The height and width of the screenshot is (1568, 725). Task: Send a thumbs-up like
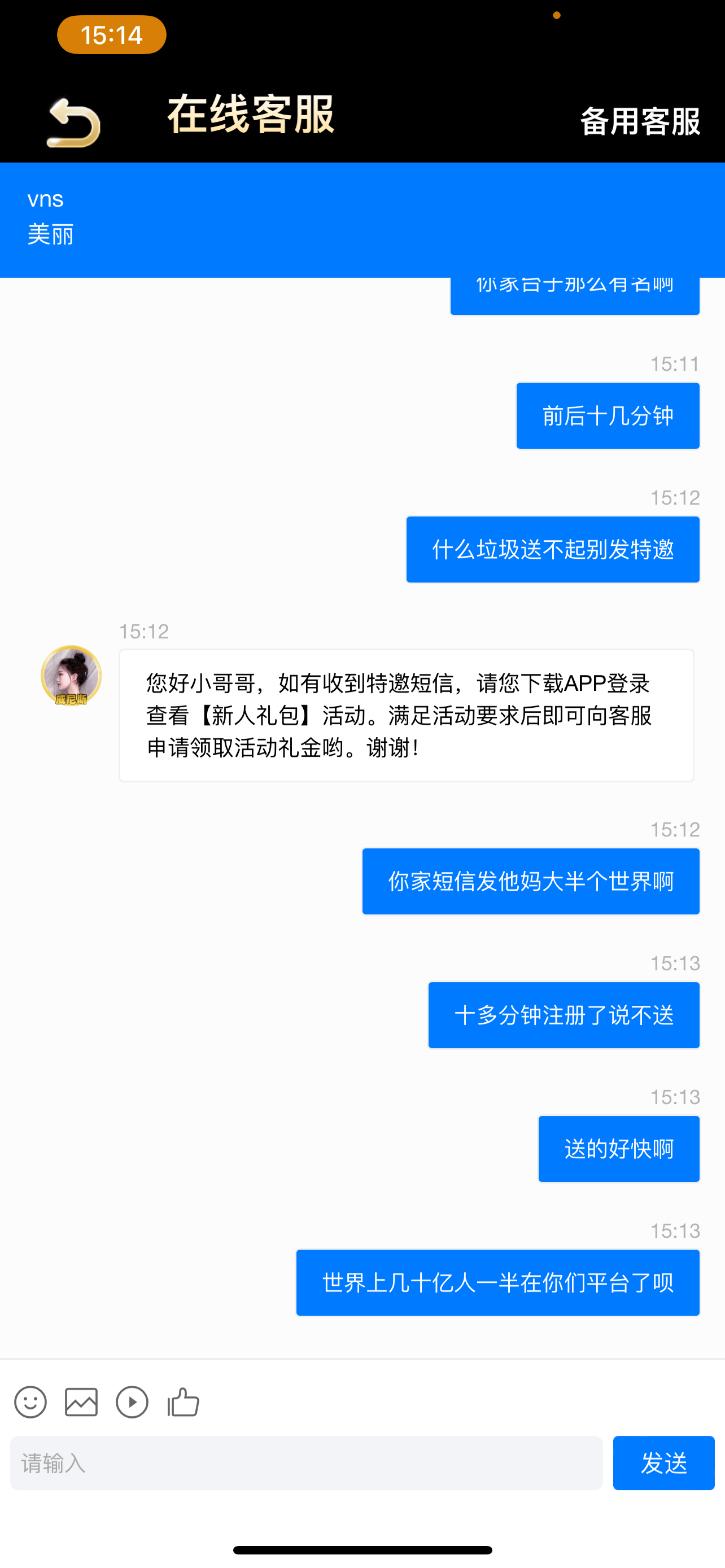[x=182, y=1402]
